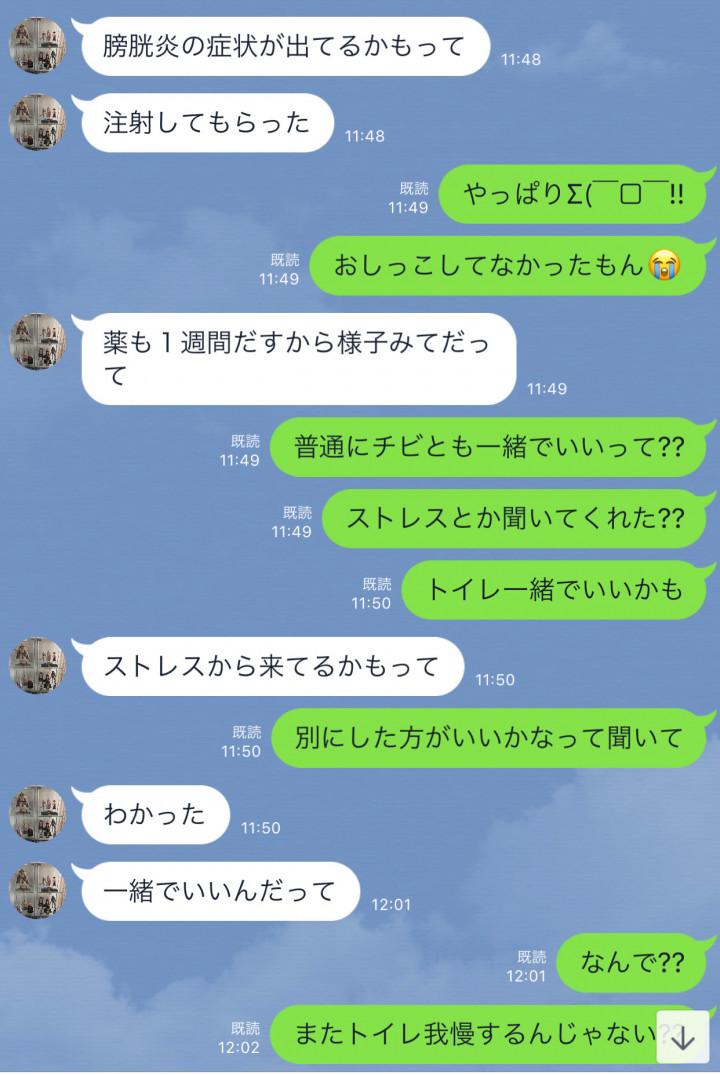Viewport: 720px width, 1075px height.
Task: Open avatar next to ストレスから来てるかもって
Action: click(37, 666)
